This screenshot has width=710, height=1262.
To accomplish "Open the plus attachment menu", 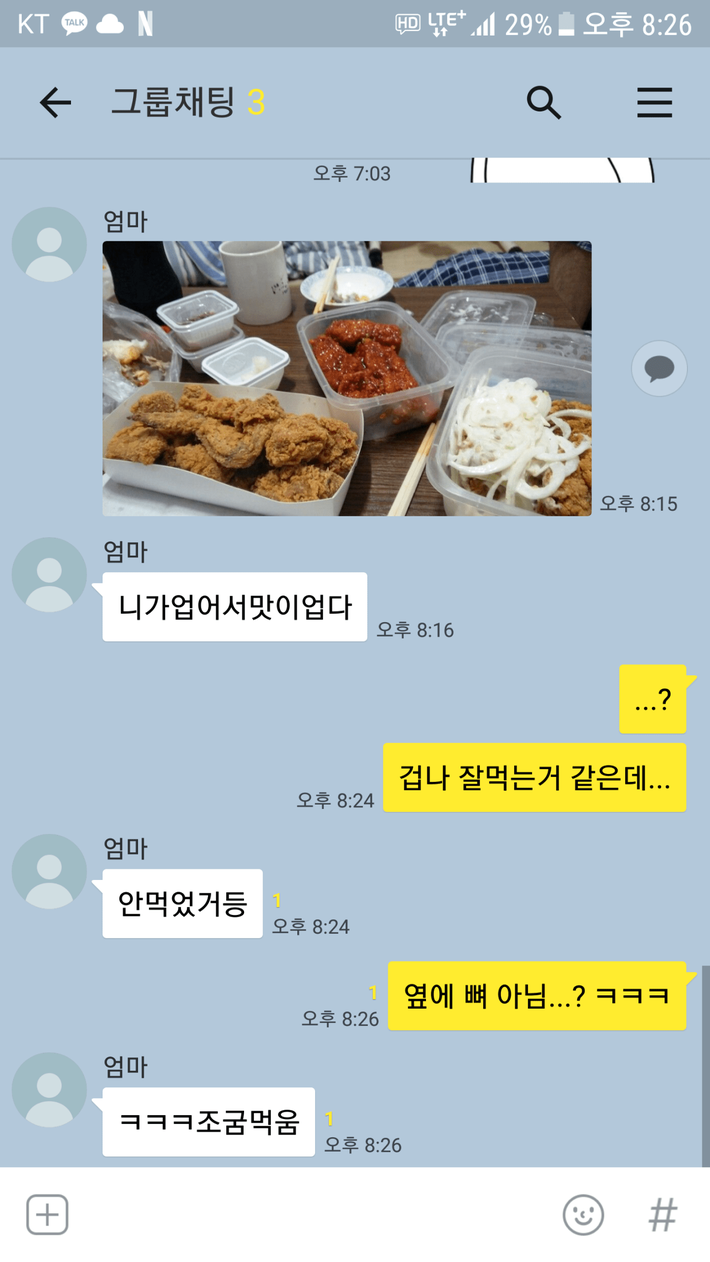I will pyautogui.click(x=47, y=1215).
